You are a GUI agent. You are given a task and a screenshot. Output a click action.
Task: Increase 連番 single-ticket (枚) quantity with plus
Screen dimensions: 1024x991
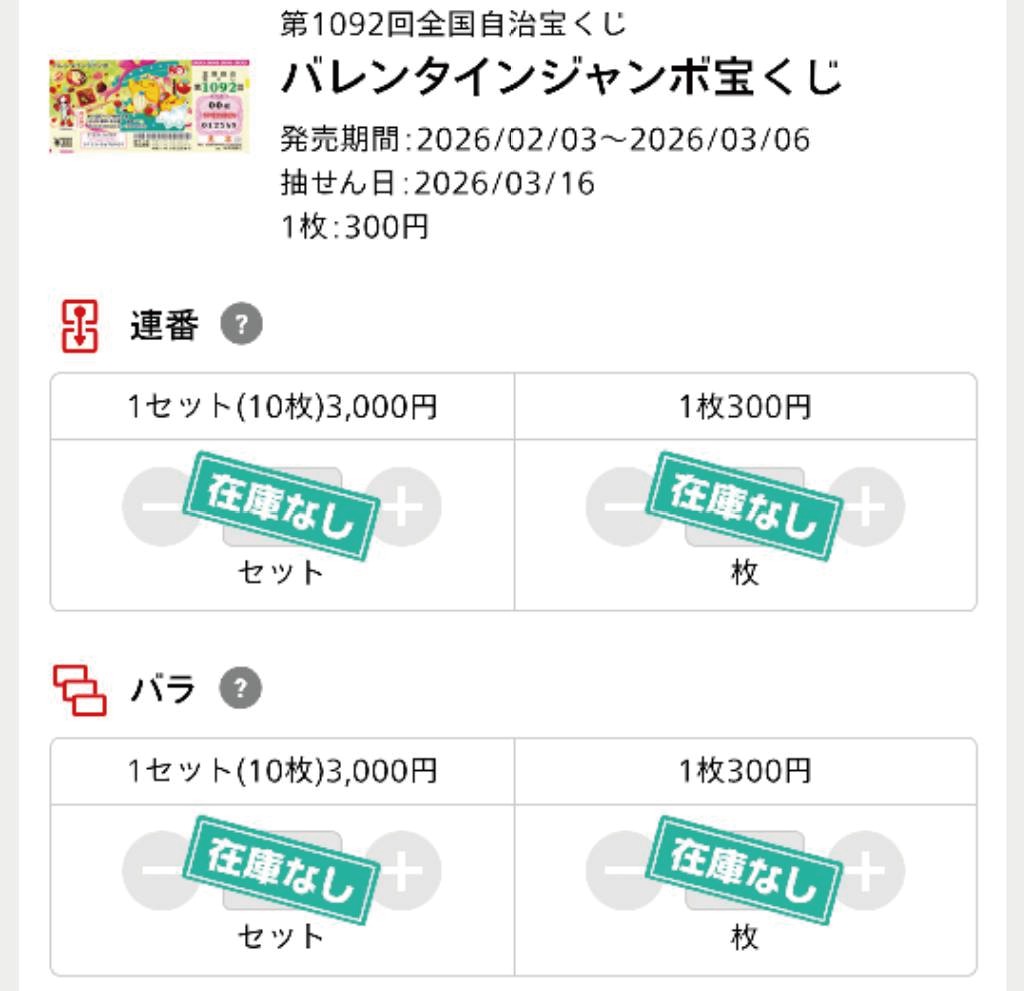click(867, 508)
